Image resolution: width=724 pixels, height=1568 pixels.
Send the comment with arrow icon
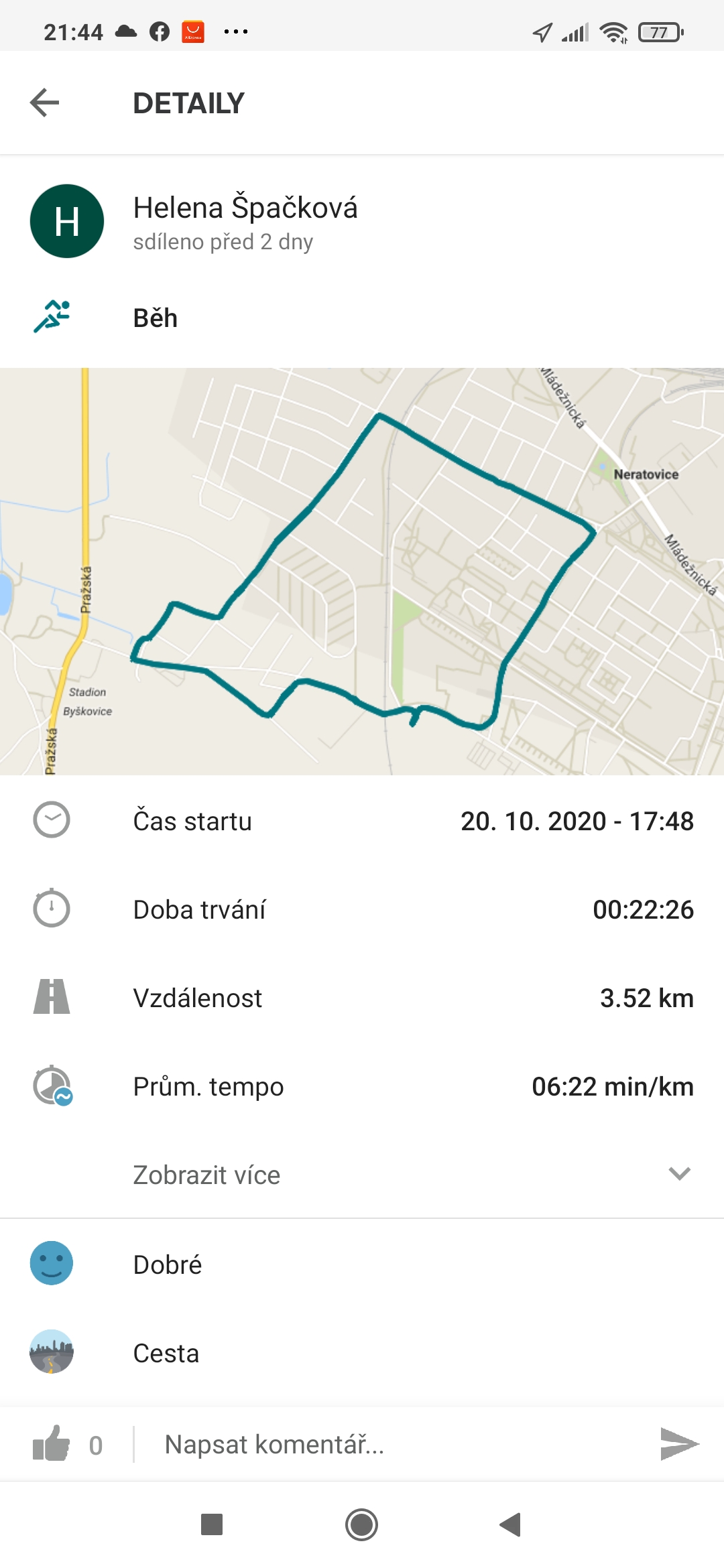pos(679,1444)
